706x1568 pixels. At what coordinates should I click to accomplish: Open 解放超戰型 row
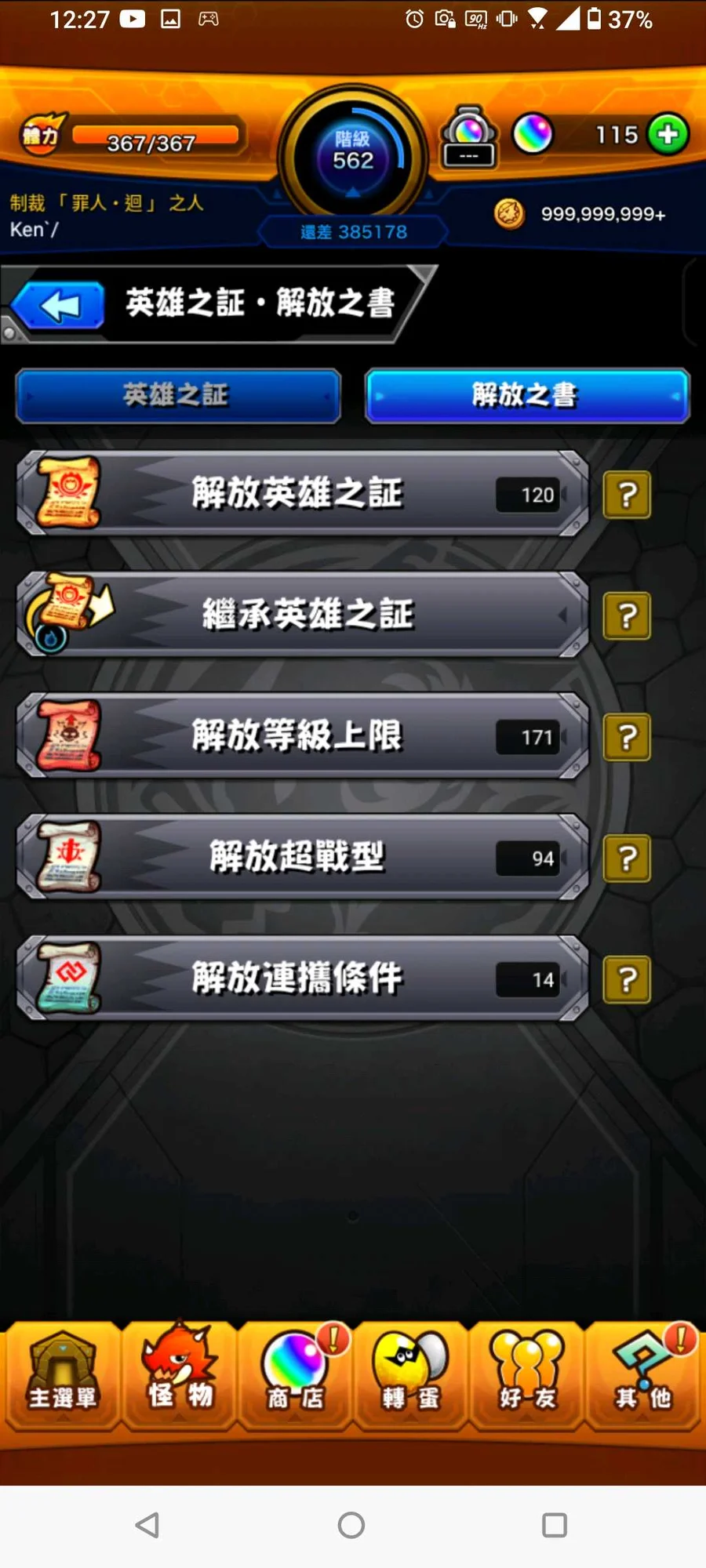[x=302, y=857]
